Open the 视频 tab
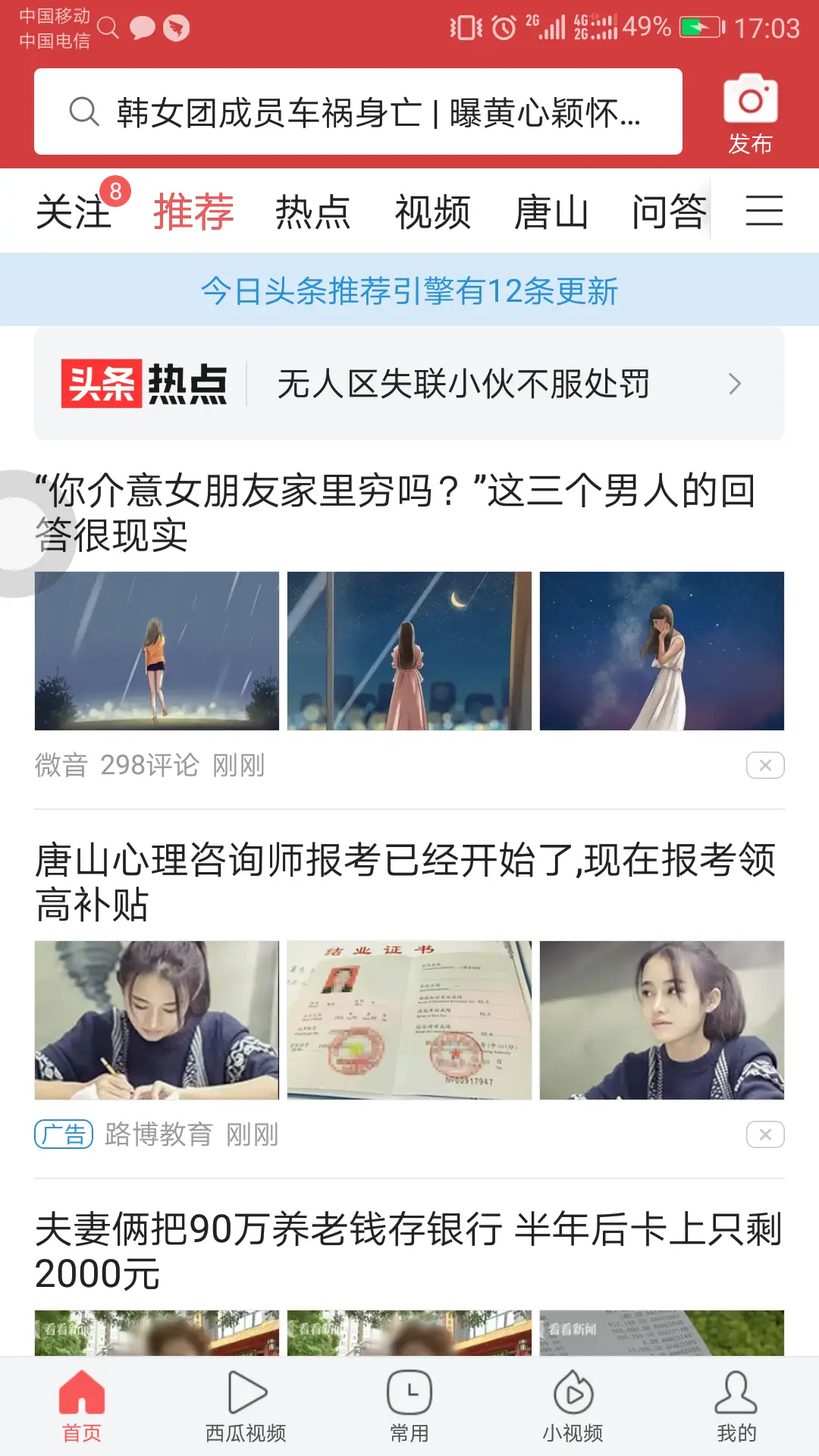The height and width of the screenshot is (1456, 819). [432, 212]
